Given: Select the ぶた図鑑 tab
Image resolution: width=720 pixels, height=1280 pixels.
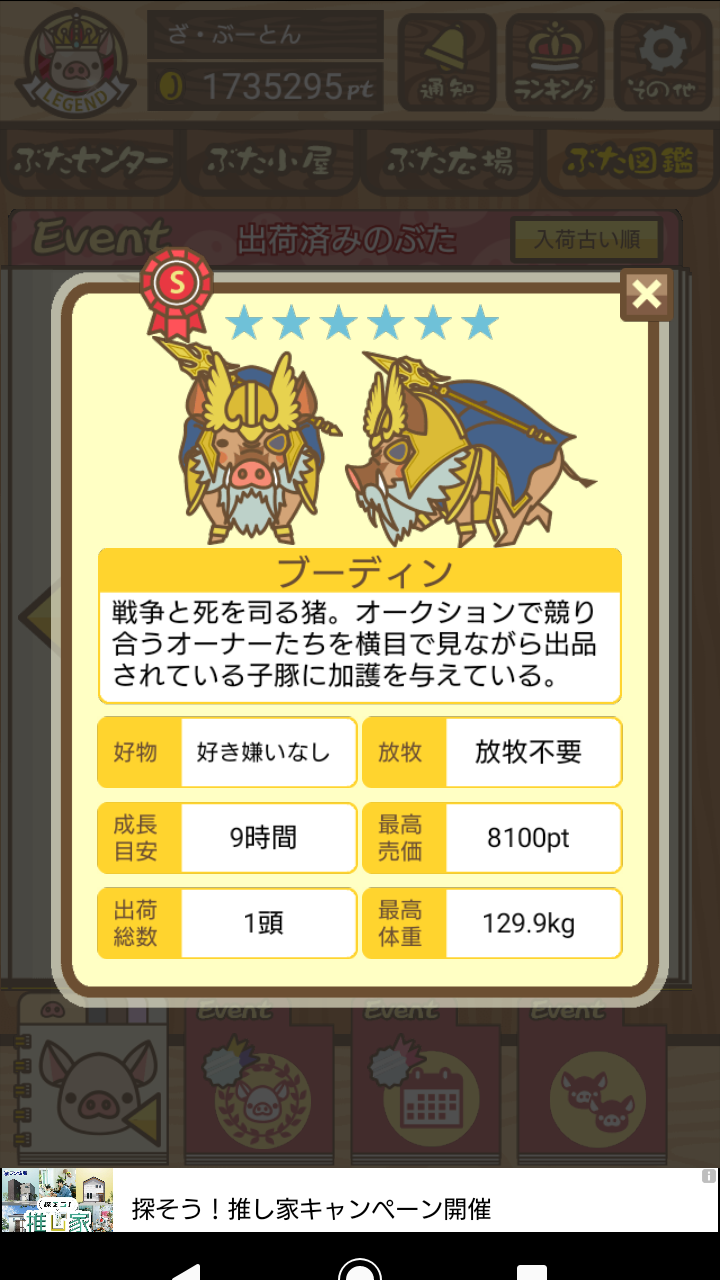Looking at the screenshot, I should (630, 160).
